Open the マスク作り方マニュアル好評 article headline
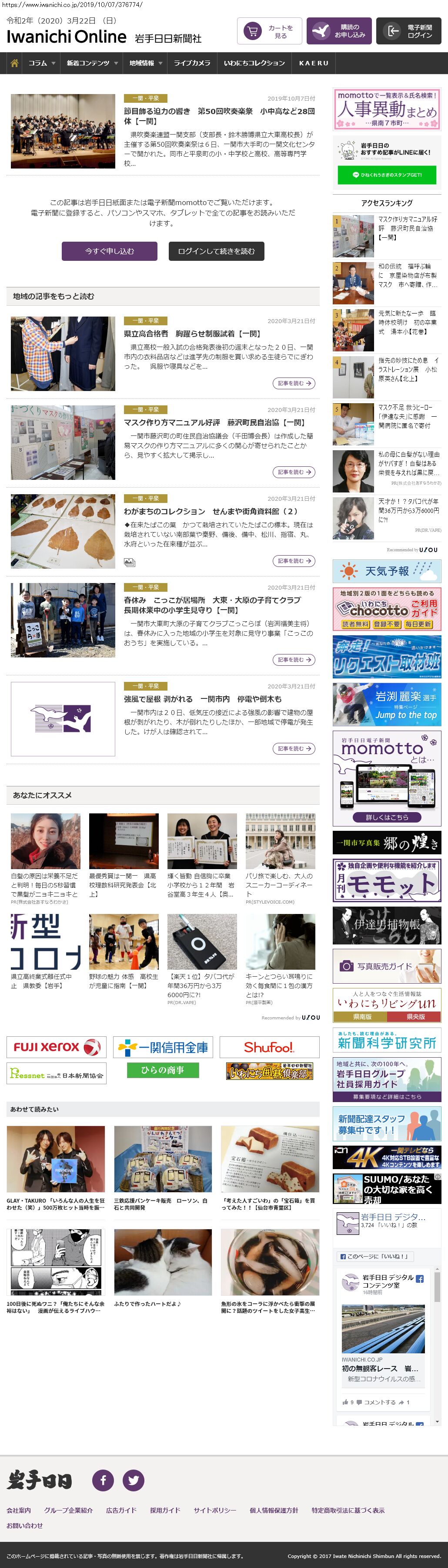The width and height of the screenshot is (448, 1568). pyautogui.click(x=214, y=422)
